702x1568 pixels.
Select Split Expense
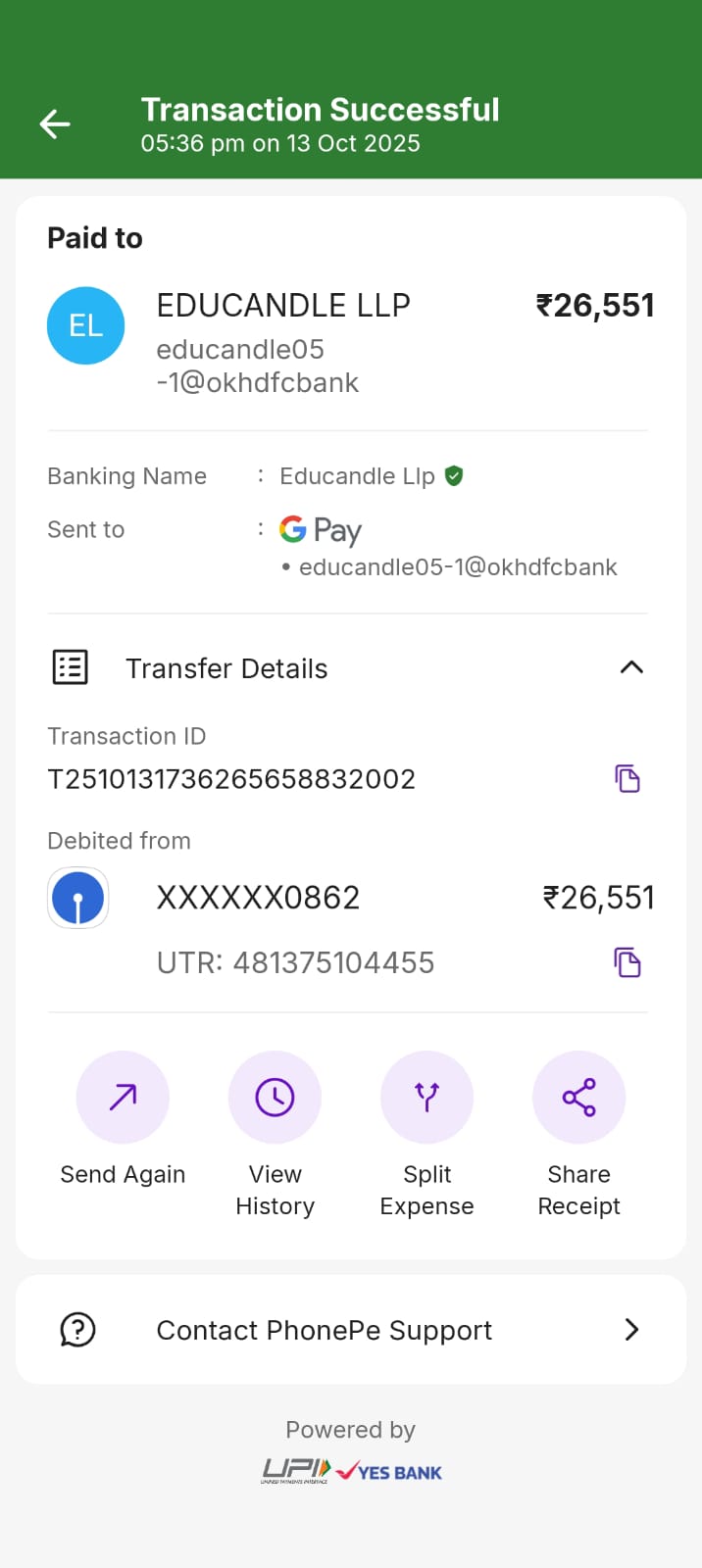pos(426,1098)
